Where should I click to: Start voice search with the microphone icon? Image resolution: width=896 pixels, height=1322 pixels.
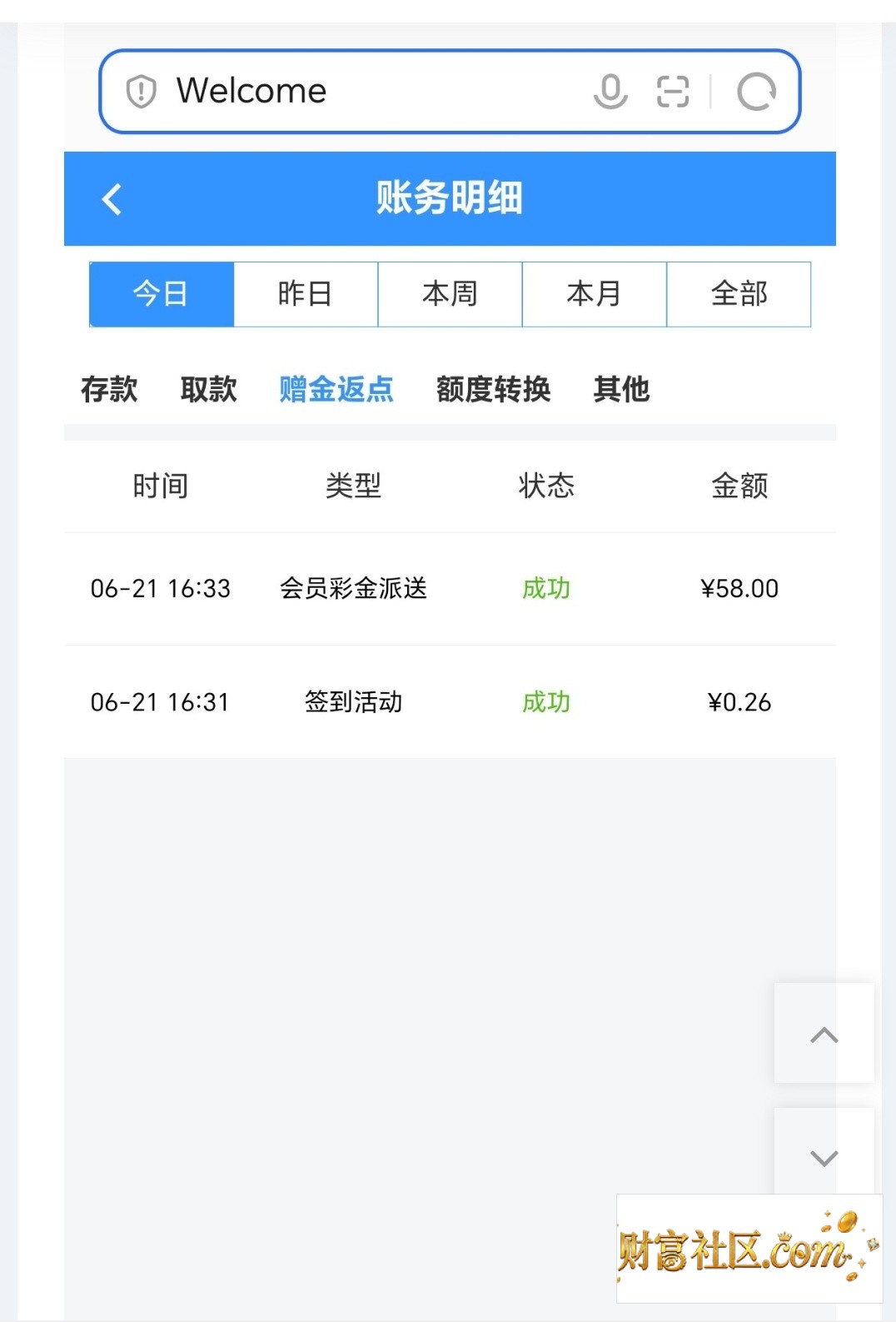610,91
